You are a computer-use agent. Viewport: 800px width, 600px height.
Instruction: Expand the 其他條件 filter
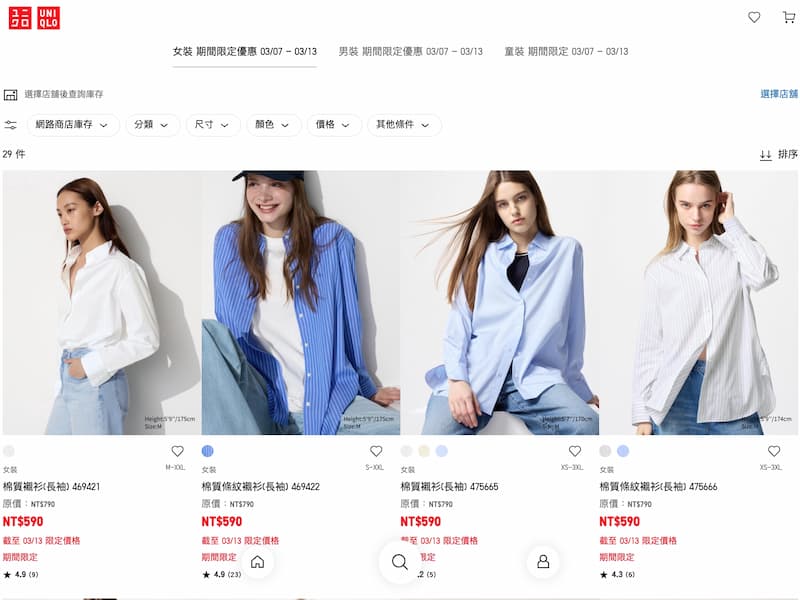pos(403,125)
